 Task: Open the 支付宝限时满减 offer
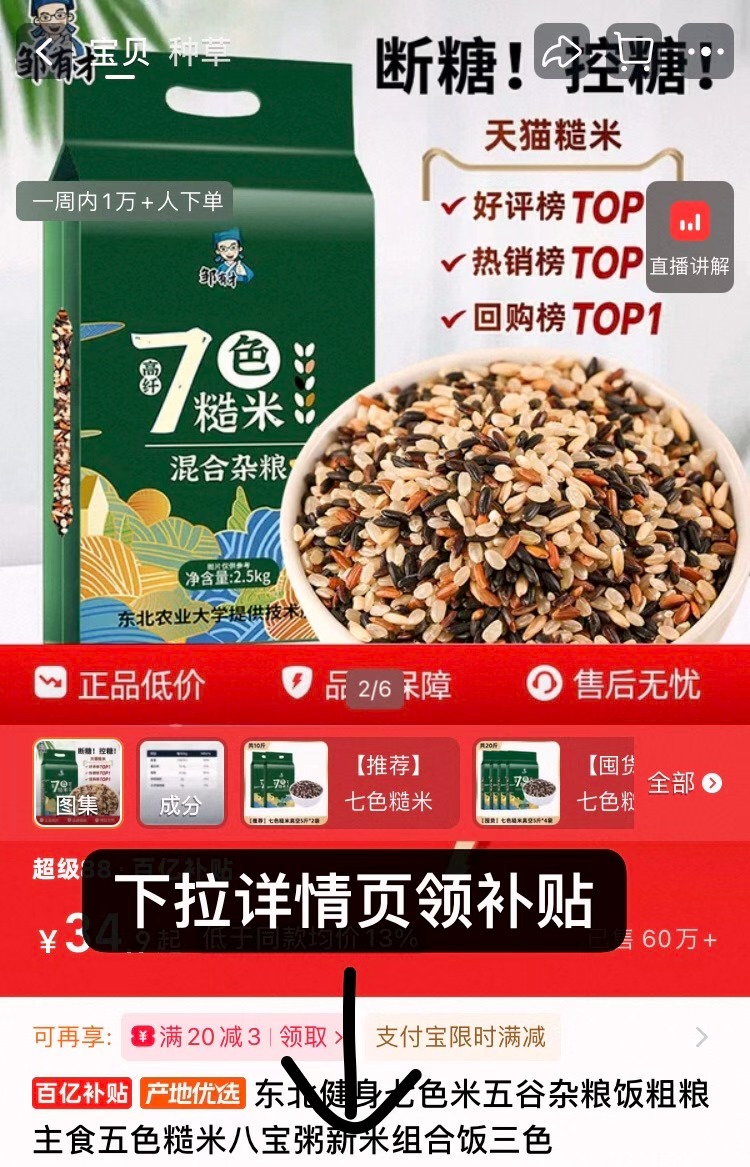point(461,1037)
